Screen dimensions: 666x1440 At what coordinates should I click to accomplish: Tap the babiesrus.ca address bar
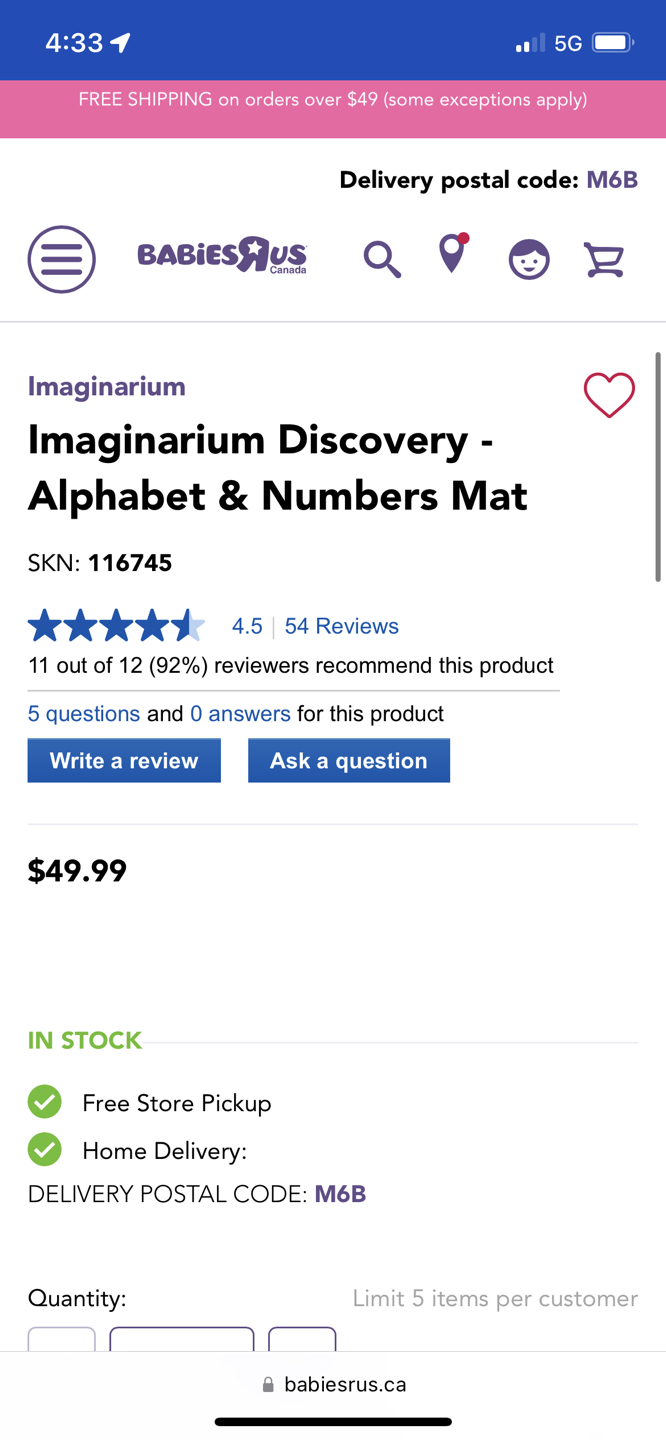(x=334, y=1385)
